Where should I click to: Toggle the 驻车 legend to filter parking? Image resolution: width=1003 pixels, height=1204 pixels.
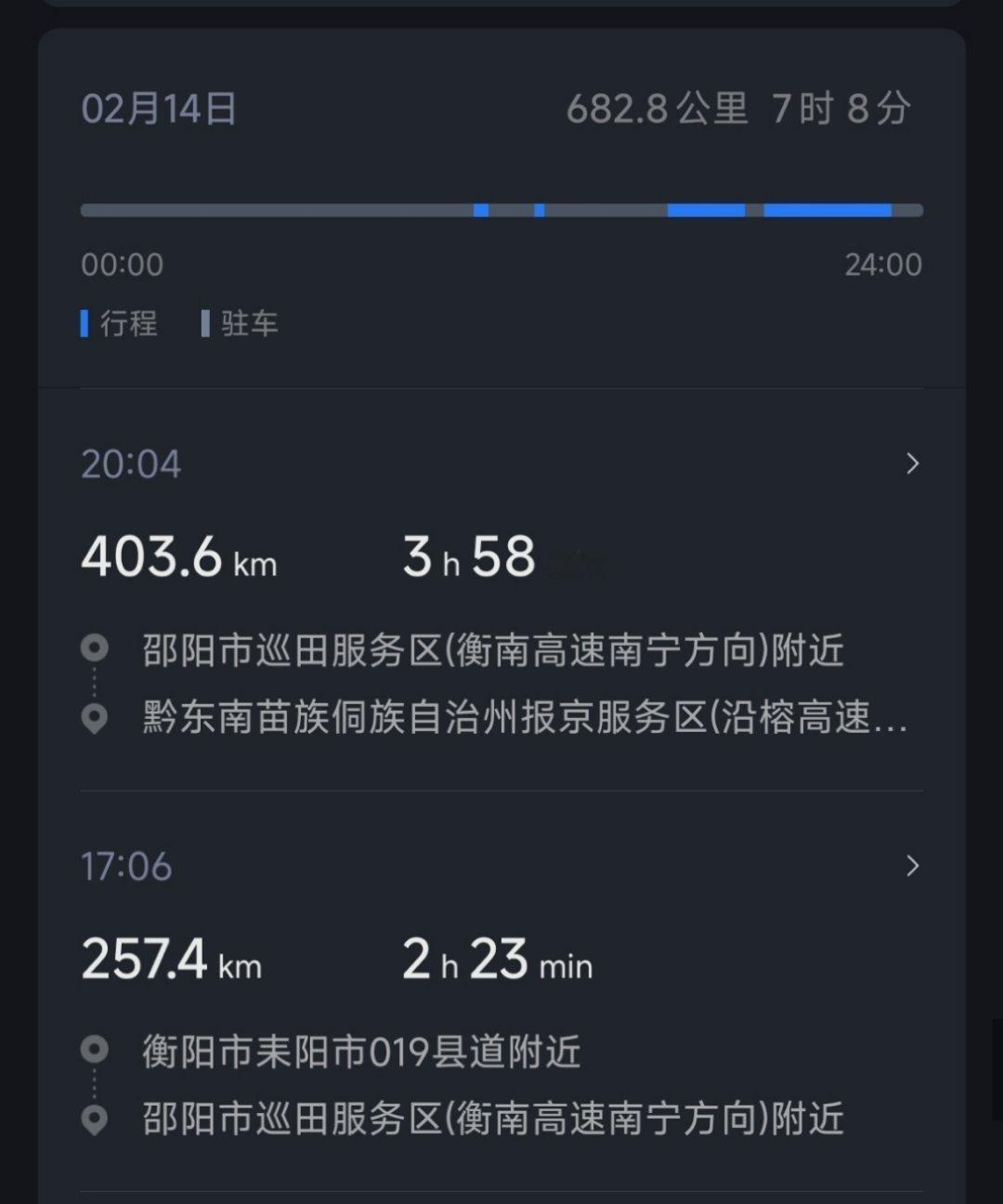[x=245, y=322]
